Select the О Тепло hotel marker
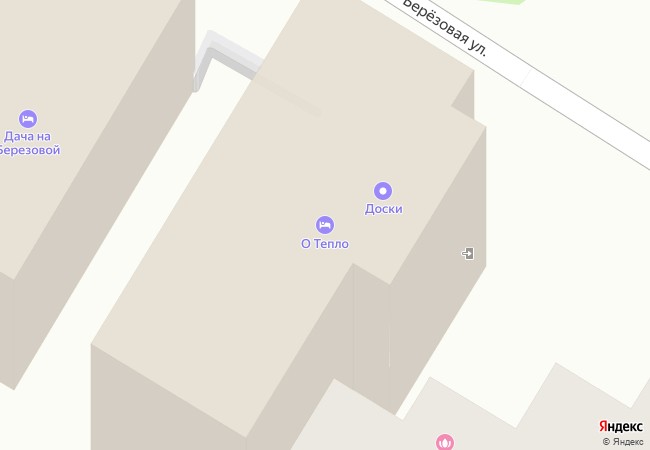650x450 pixels. click(x=325, y=224)
